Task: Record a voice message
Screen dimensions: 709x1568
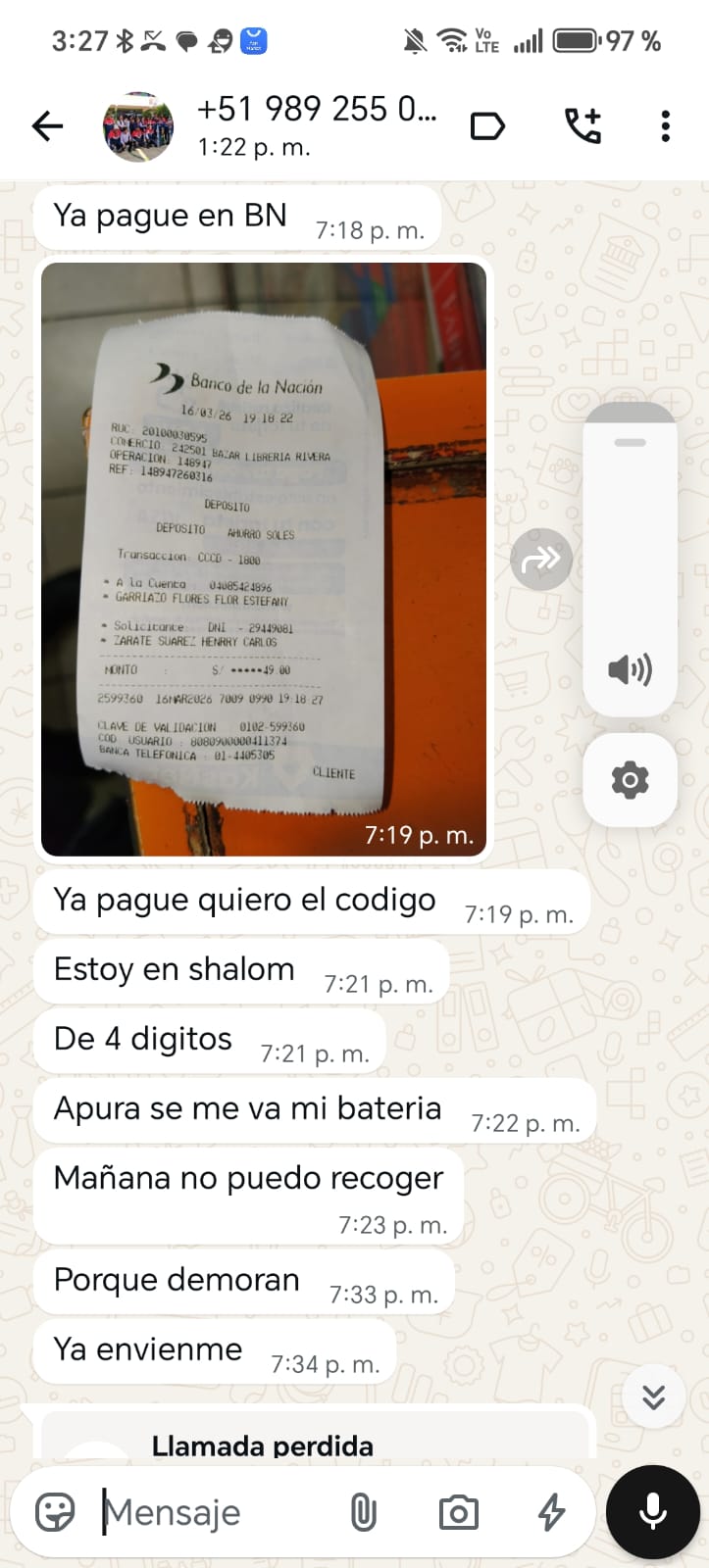Action: (x=653, y=1512)
